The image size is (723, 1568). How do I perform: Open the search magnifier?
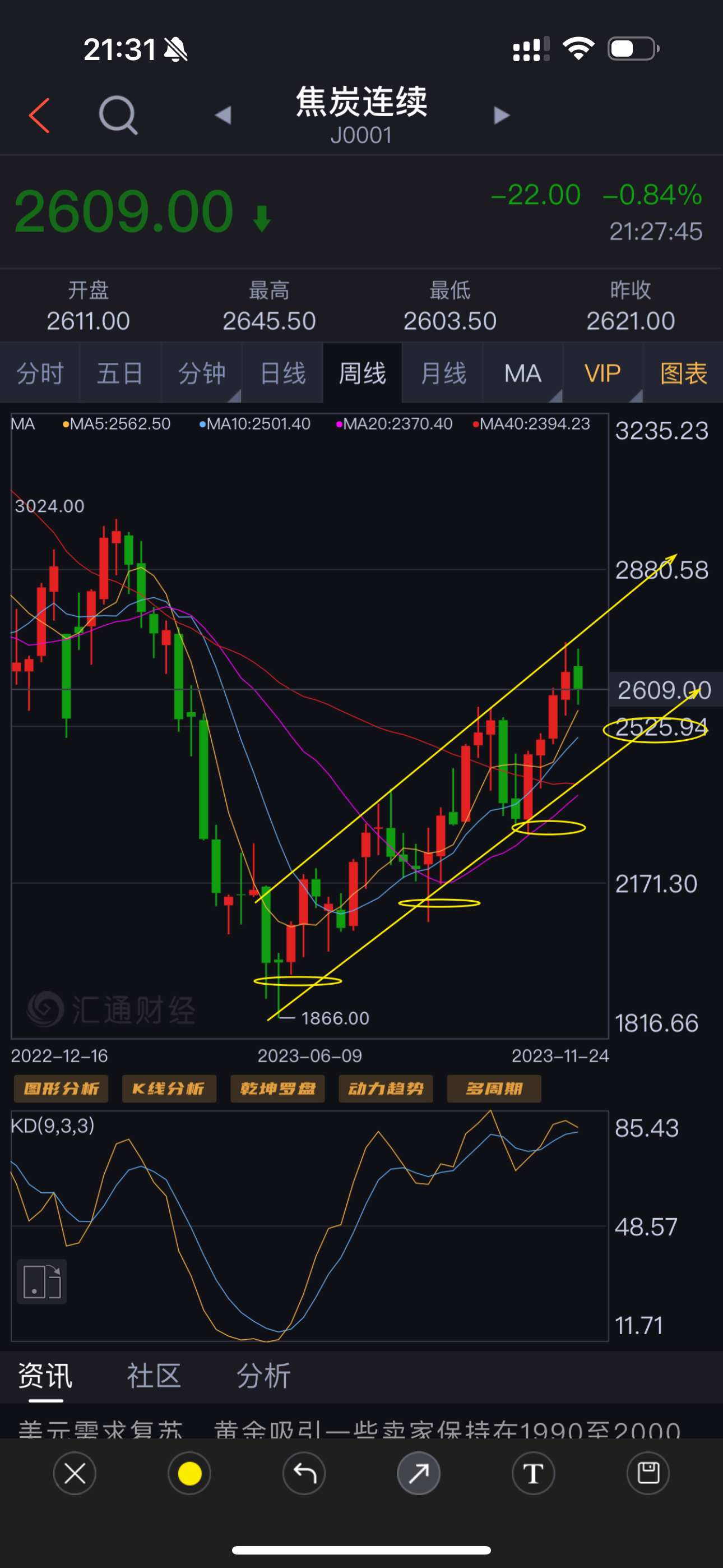click(x=118, y=115)
